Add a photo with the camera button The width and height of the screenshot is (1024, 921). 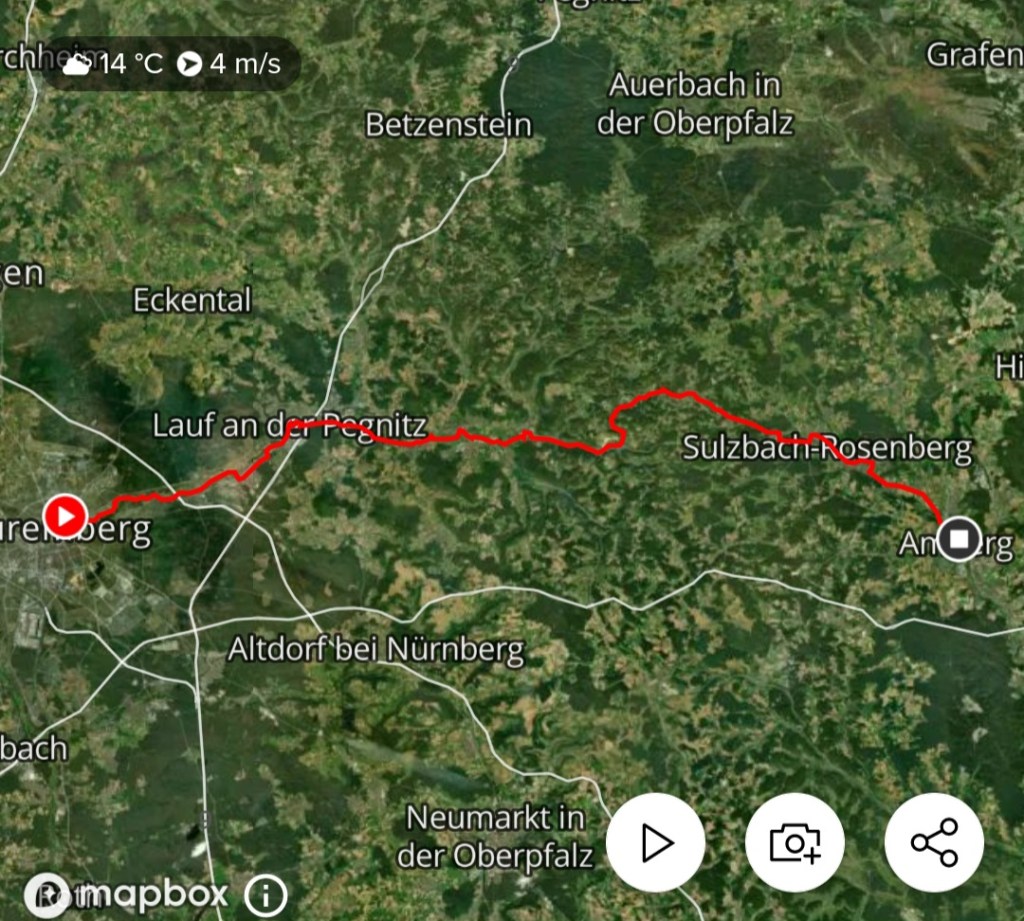tap(795, 842)
